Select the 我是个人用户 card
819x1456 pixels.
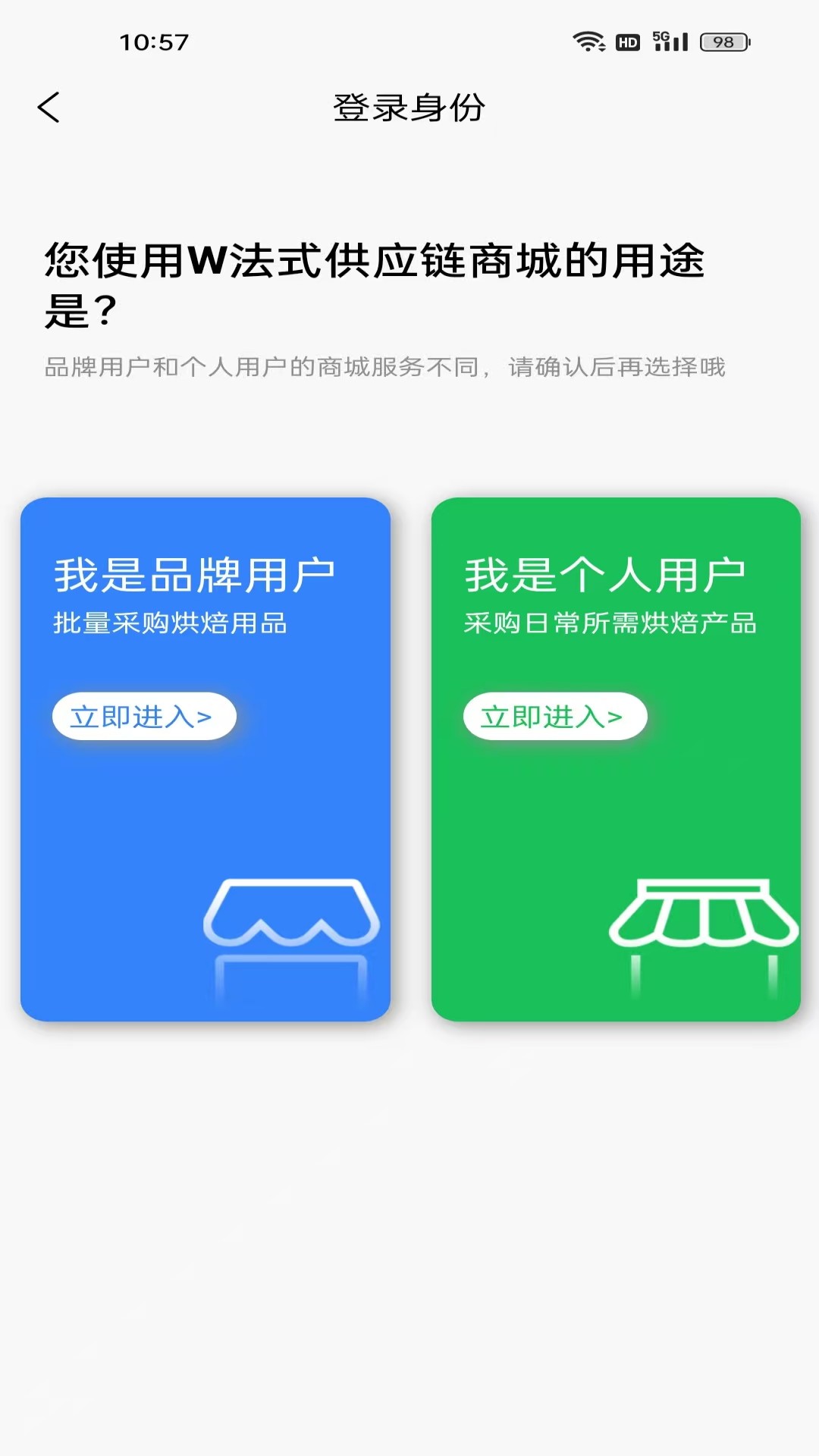coord(614,758)
